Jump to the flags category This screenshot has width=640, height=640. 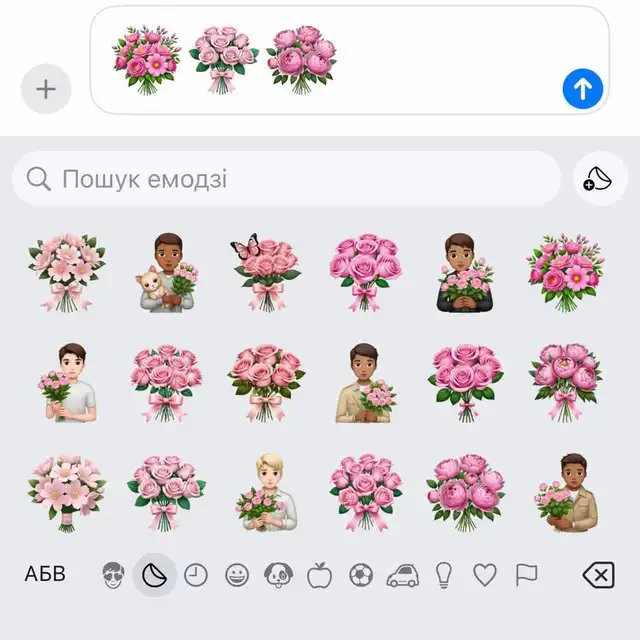point(526,574)
